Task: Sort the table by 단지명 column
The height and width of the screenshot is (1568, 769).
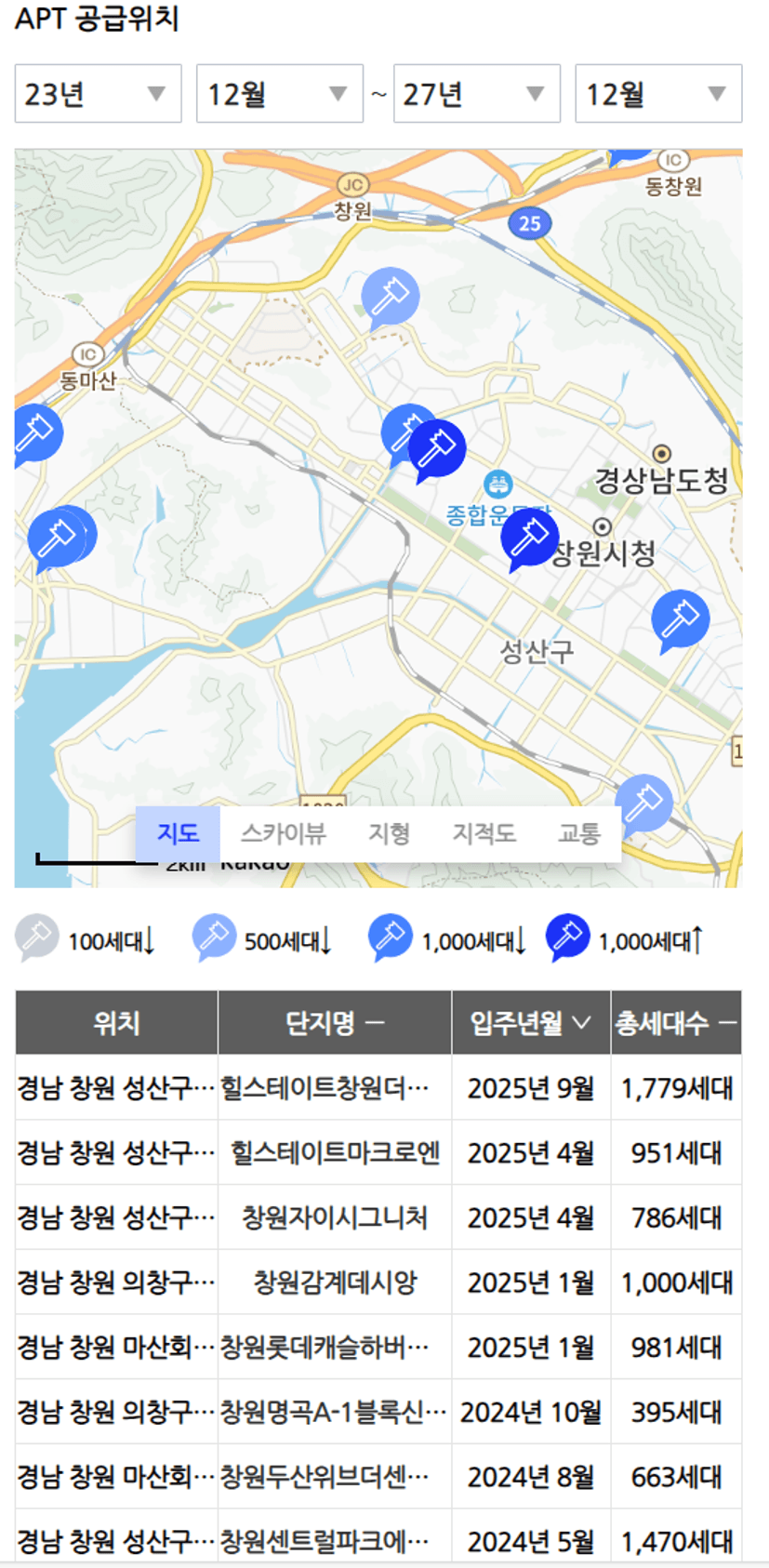Action: [x=335, y=1023]
